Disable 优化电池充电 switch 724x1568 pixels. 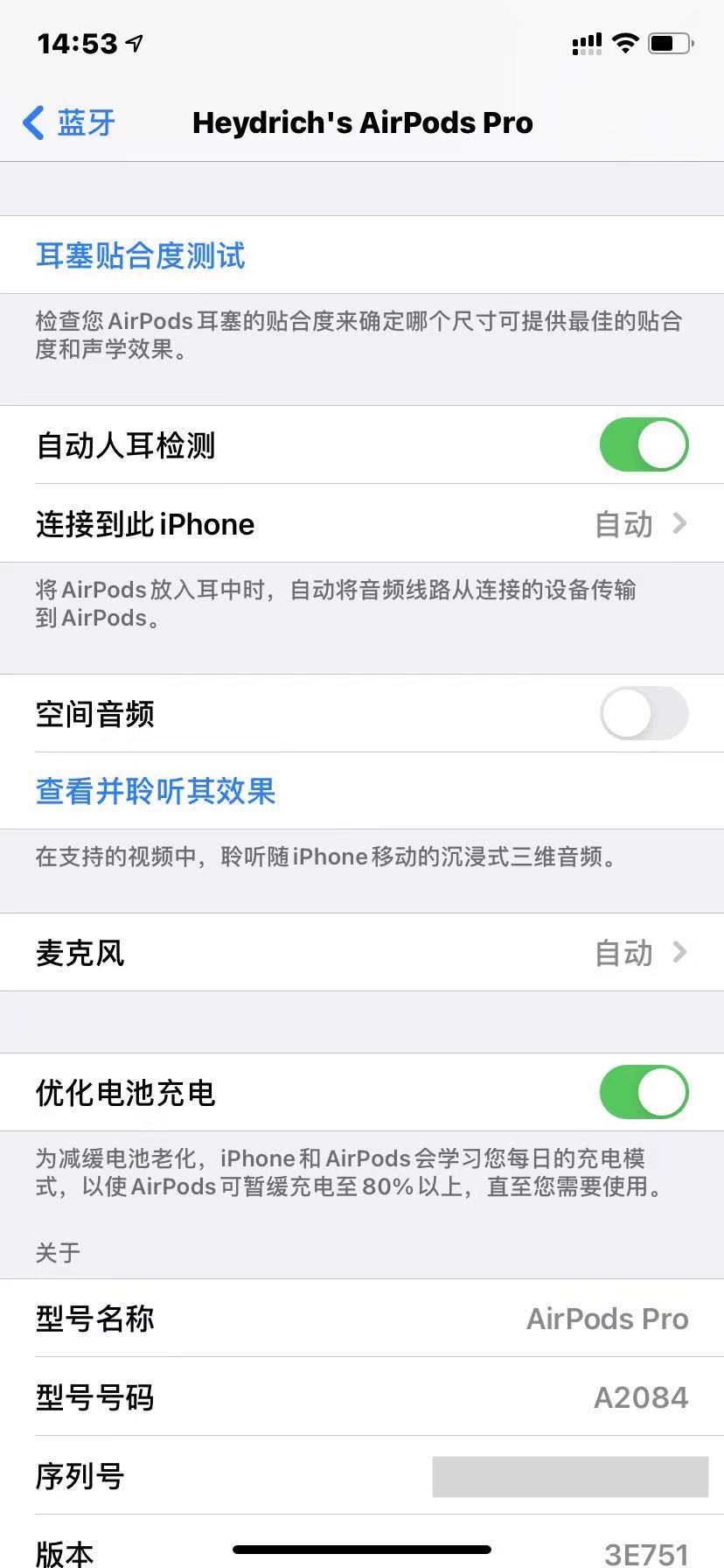[644, 1092]
